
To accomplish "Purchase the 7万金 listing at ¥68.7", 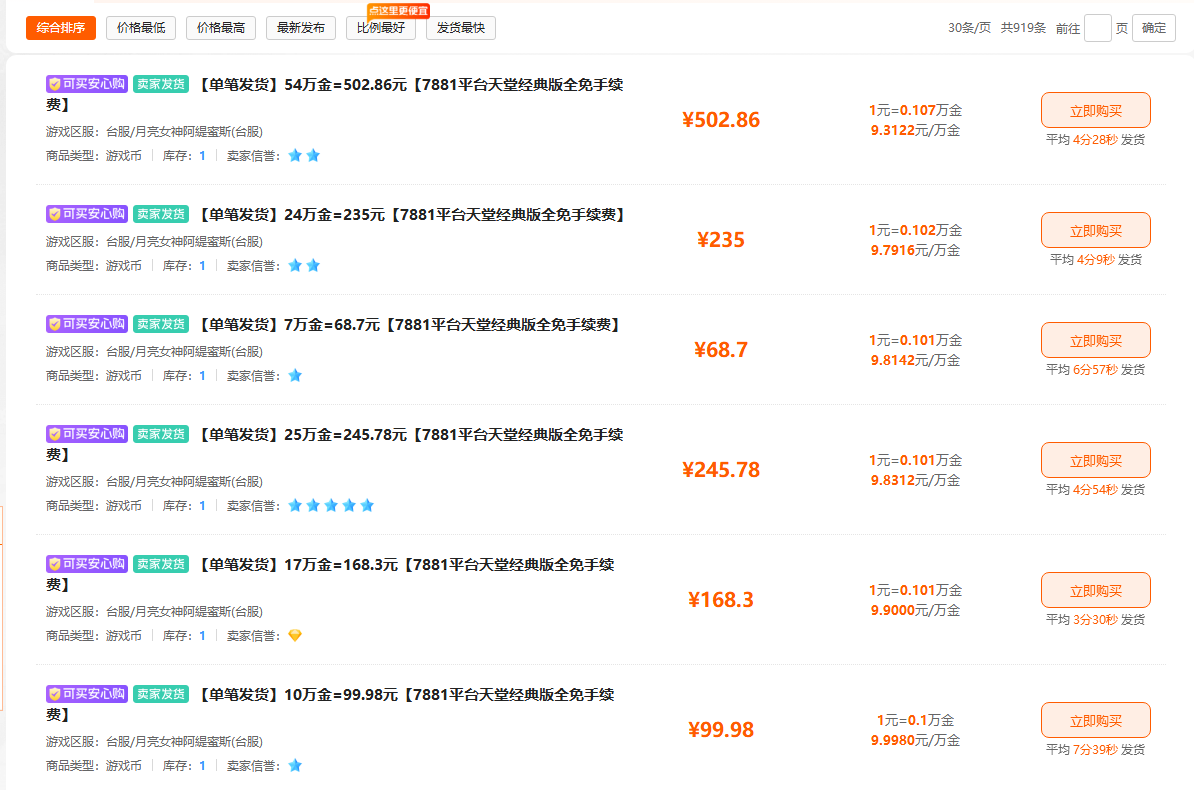I will click(1095, 340).
